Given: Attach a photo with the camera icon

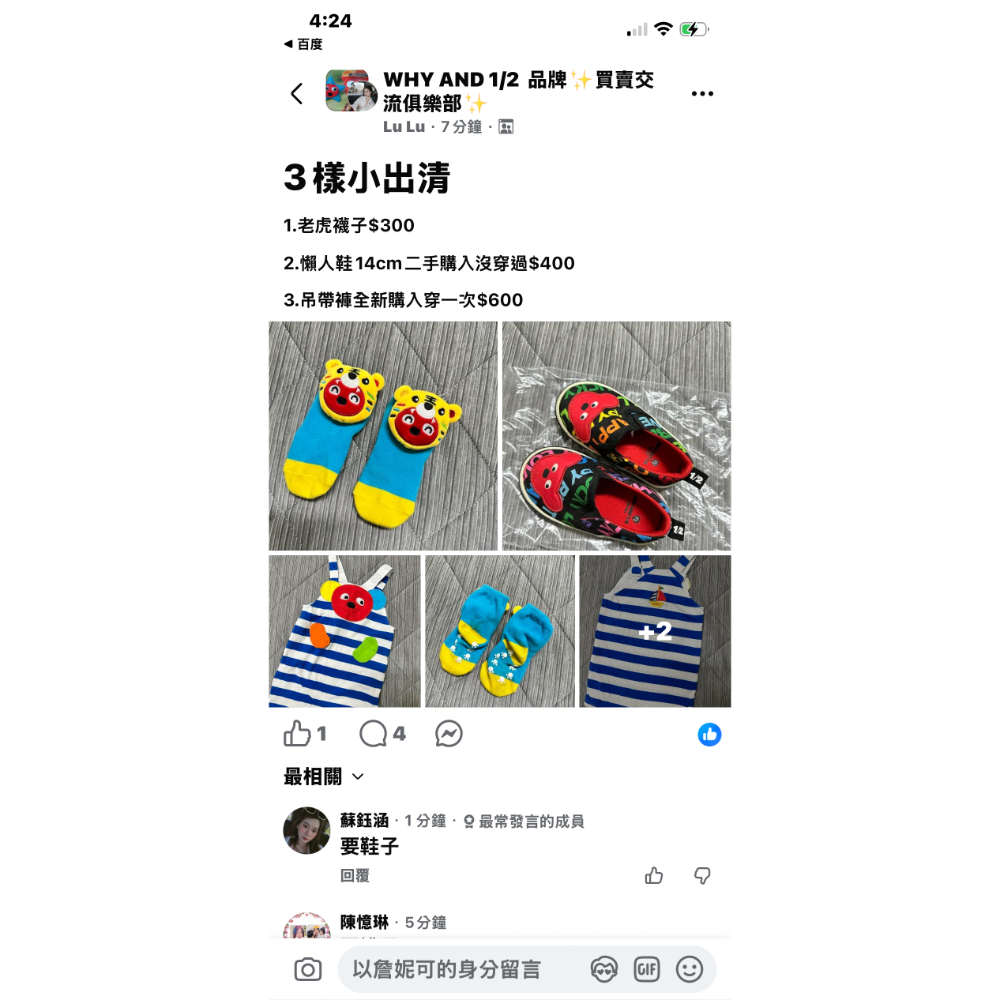Looking at the screenshot, I should coord(308,970).
